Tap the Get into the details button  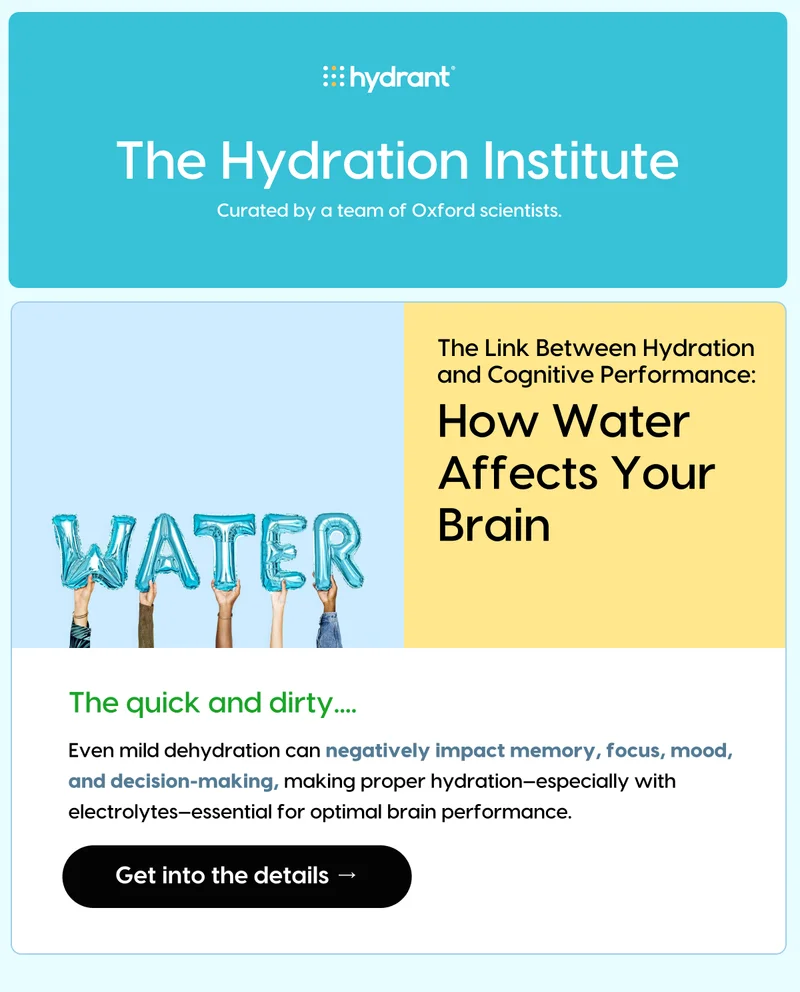[x=237, y=876]
